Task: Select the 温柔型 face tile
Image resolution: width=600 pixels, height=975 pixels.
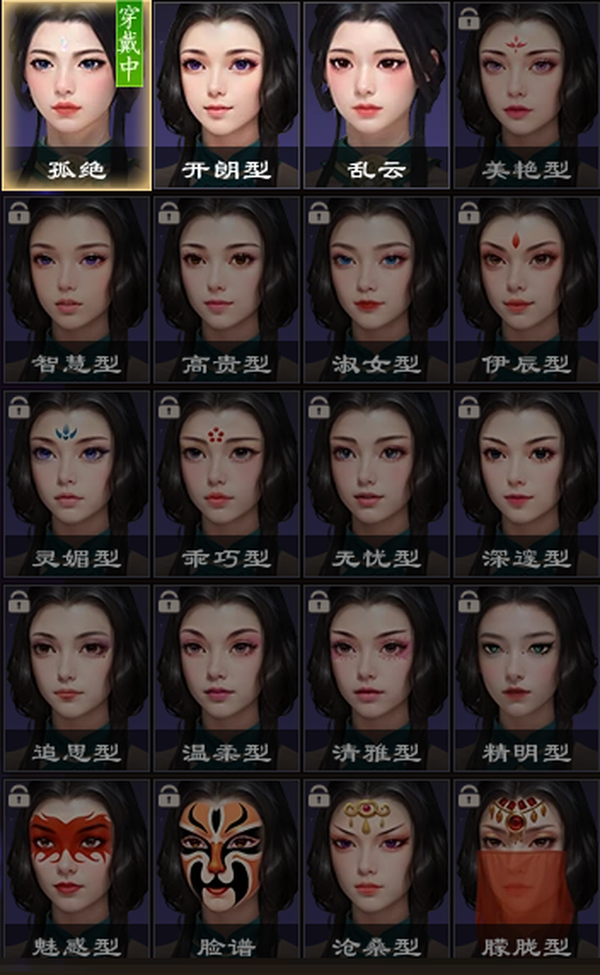Action: [x=226, y=678]
